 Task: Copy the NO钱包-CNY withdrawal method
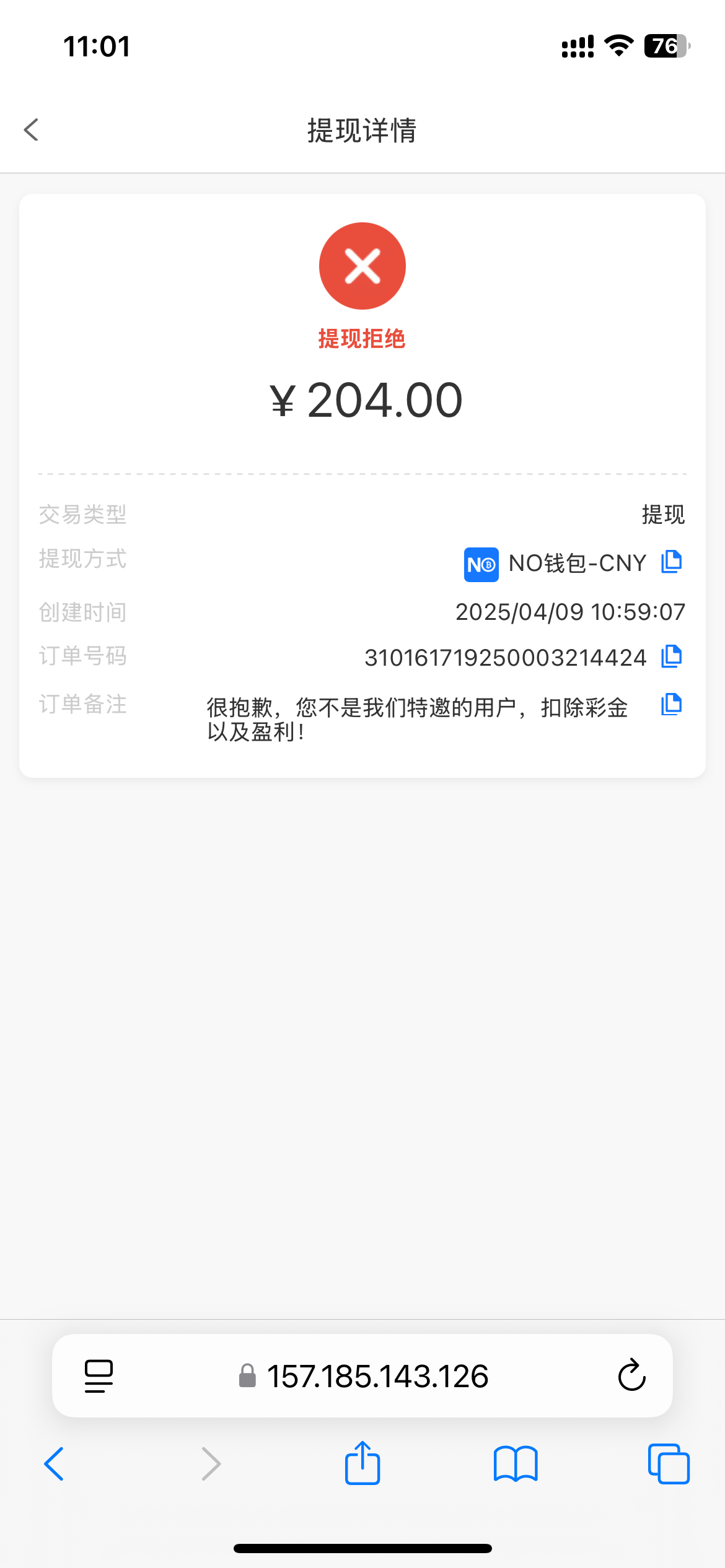coord(671,562)
